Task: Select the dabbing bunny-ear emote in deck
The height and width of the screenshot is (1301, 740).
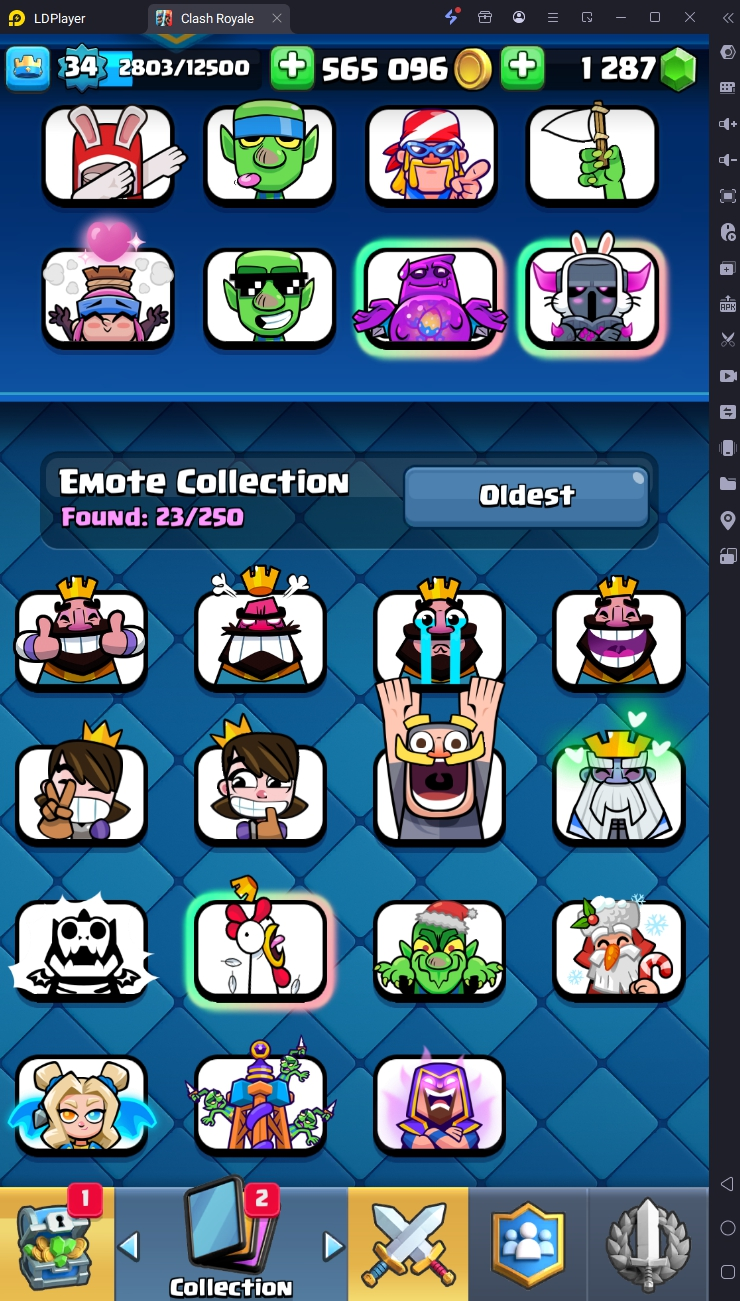Action: tap(108, 154)
